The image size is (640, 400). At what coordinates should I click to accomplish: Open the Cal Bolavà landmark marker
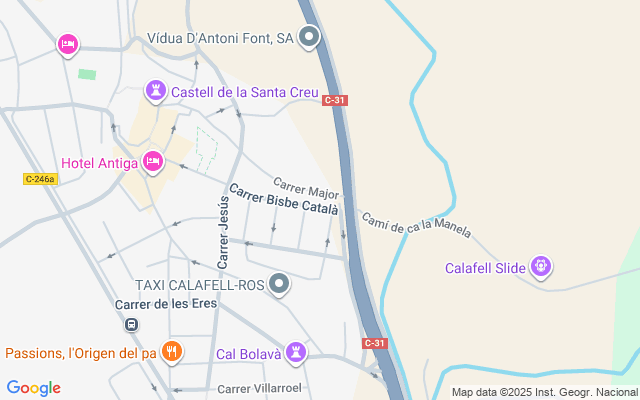(295, 352)
